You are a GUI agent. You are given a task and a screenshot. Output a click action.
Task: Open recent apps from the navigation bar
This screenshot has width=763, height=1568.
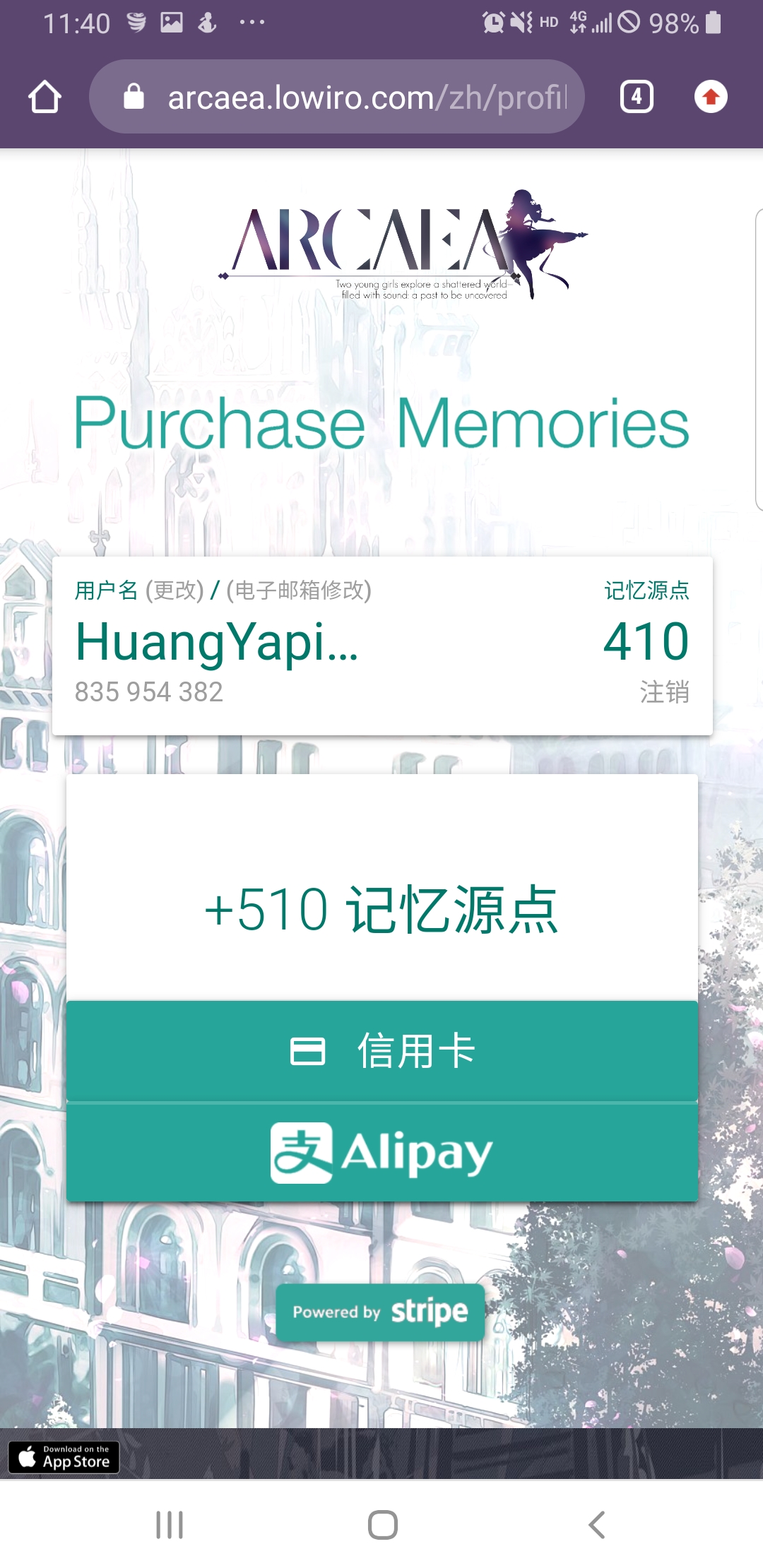170,1525
